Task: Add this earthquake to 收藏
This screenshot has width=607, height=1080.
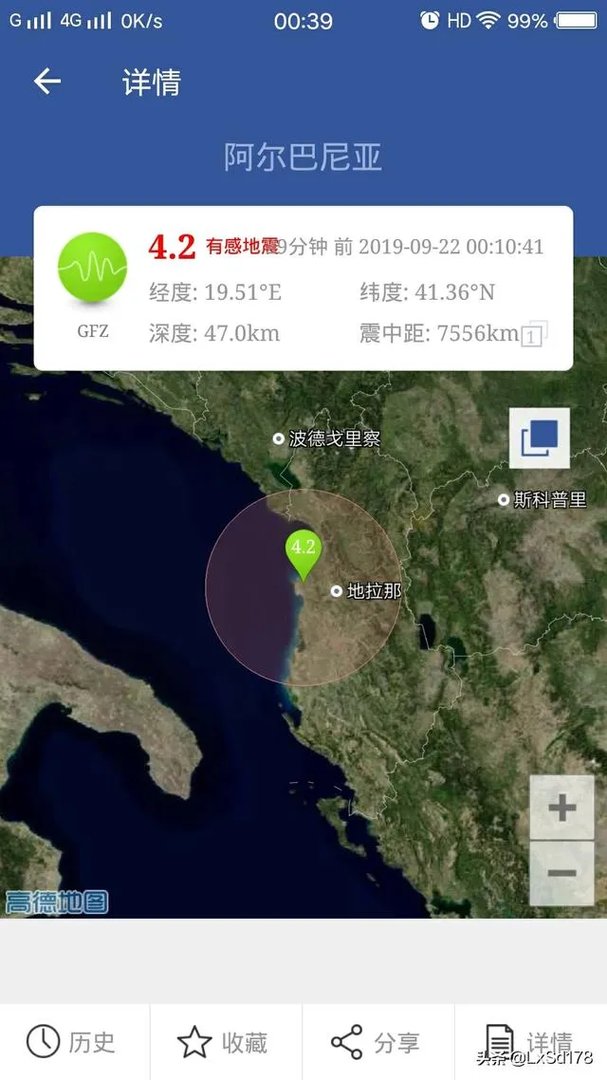Action: (224, 1042)
